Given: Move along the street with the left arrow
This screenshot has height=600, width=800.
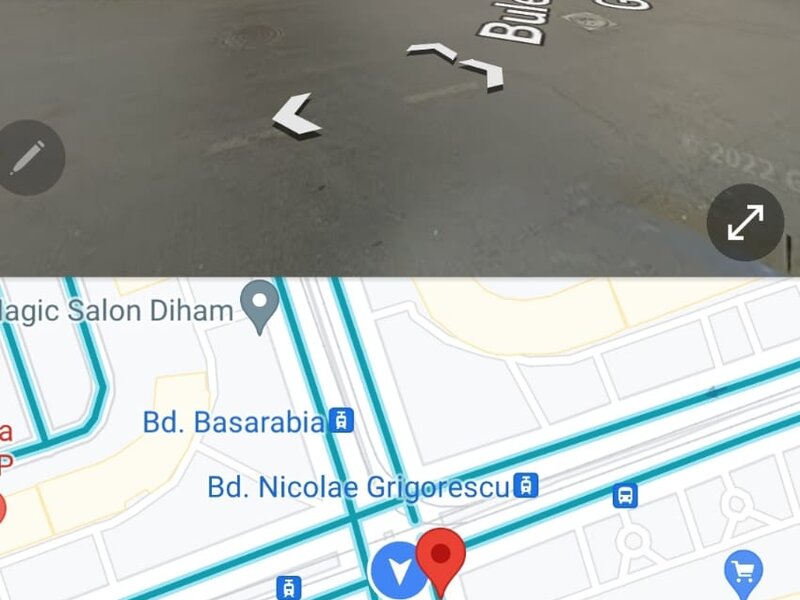Looking at the screenshot, I should point(297,114).
